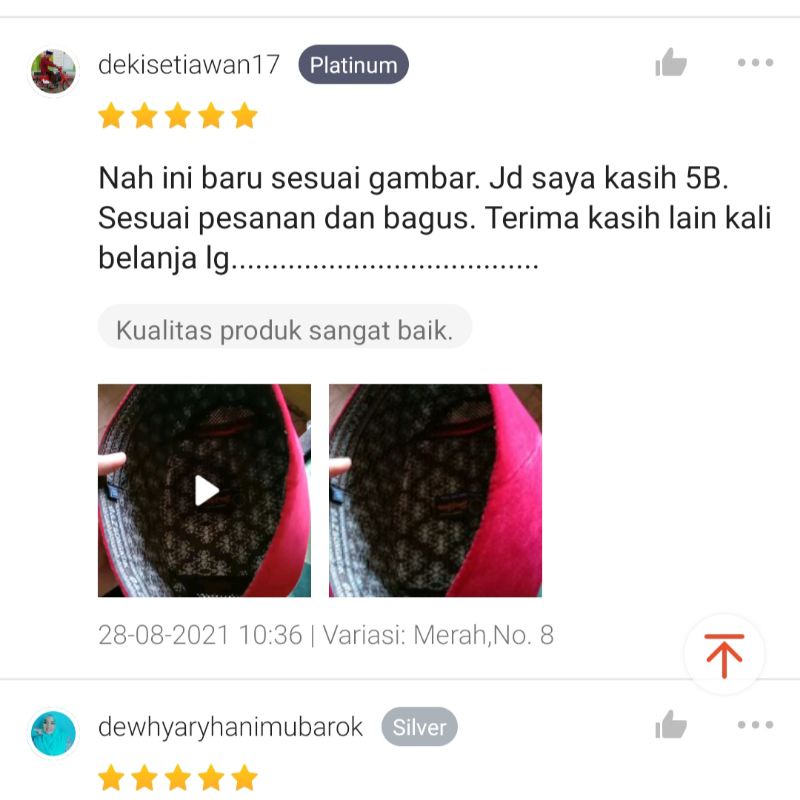
Task: Like dekisetiawan17's review
Action: coord(671,63)
